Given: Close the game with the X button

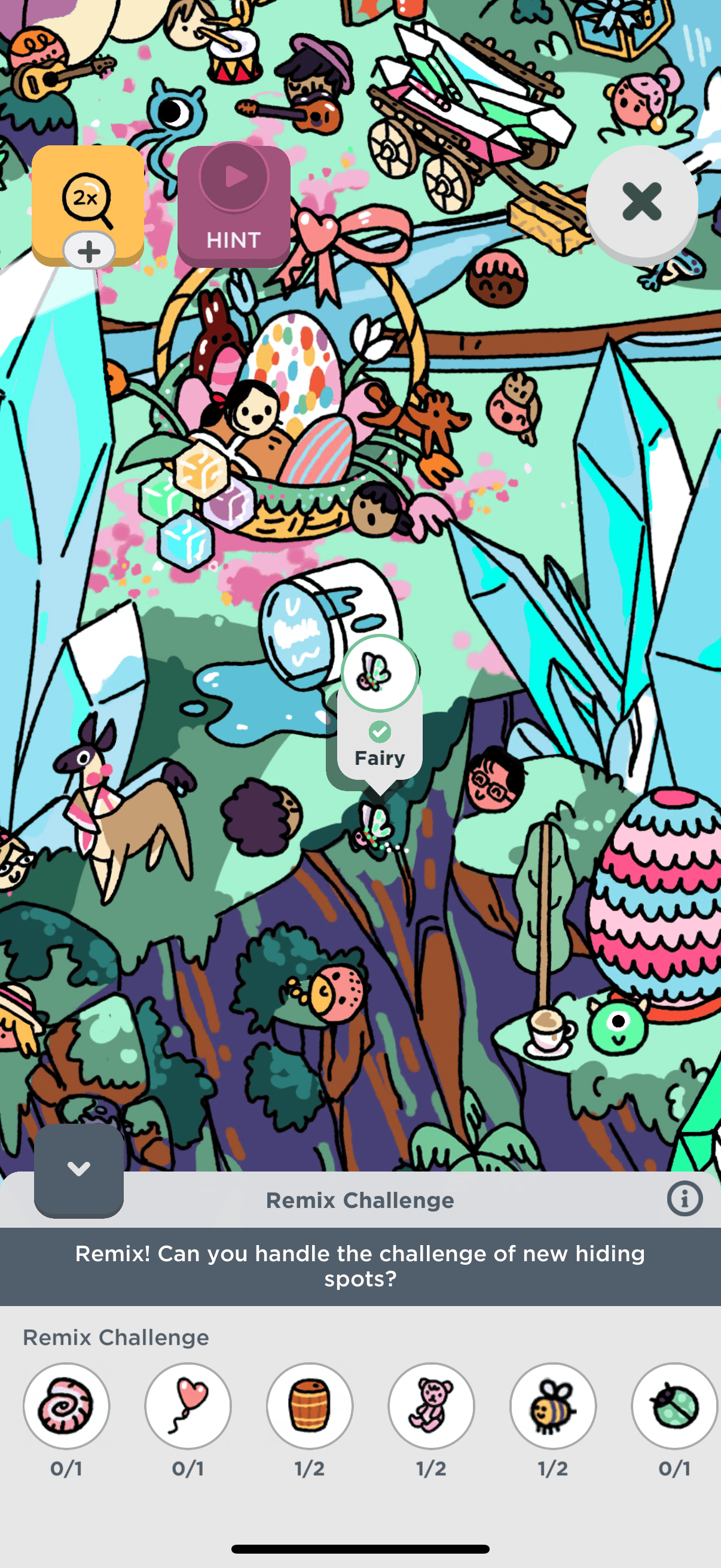Looking at the screenshot, I should [x=641, y=202].
